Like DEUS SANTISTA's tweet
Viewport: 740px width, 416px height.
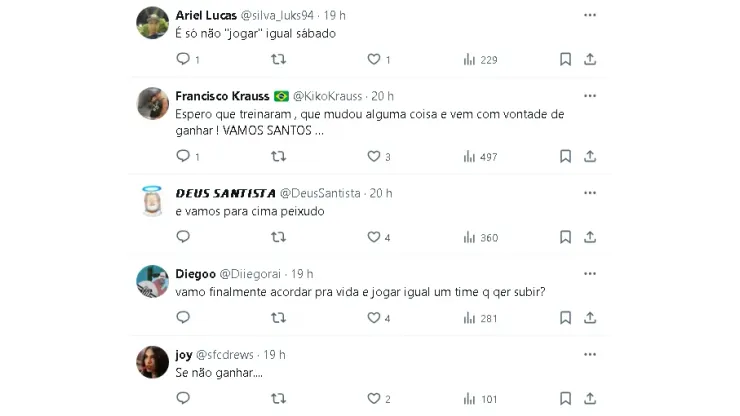coord(374,237)
